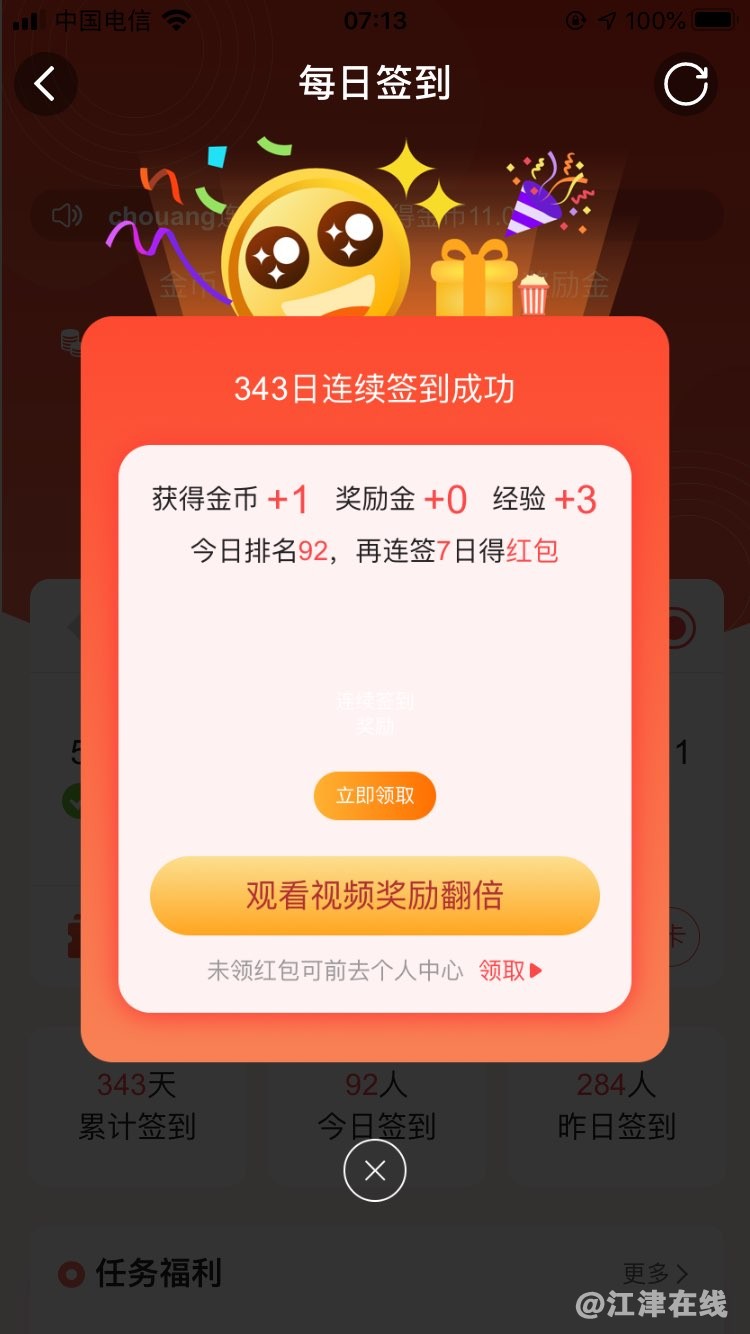The image size is (750, 1334).
Task: Dismiss the check-in success popup
Action: [x=375, y=1170]
